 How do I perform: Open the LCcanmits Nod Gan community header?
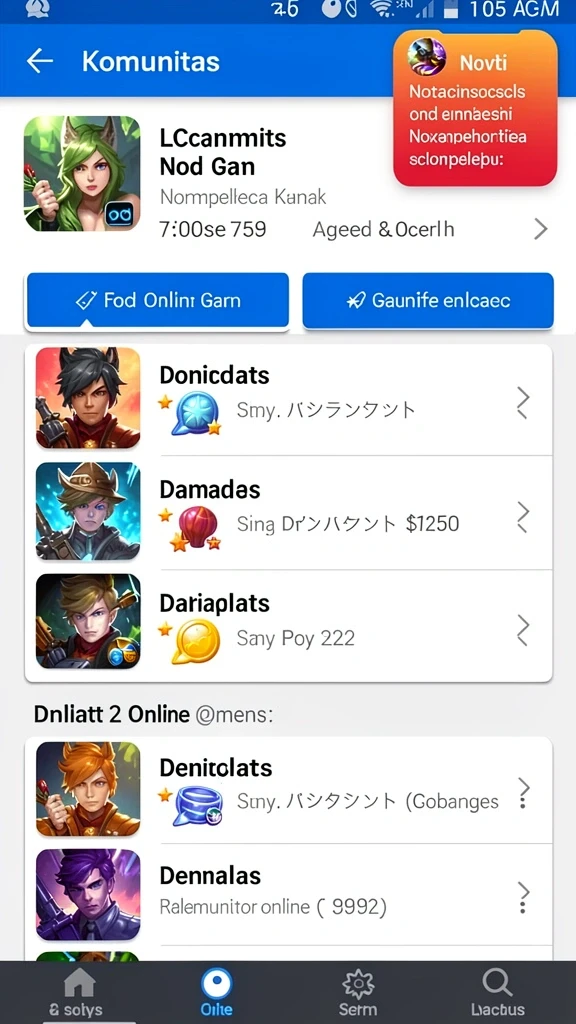click(x=287, y=174)
